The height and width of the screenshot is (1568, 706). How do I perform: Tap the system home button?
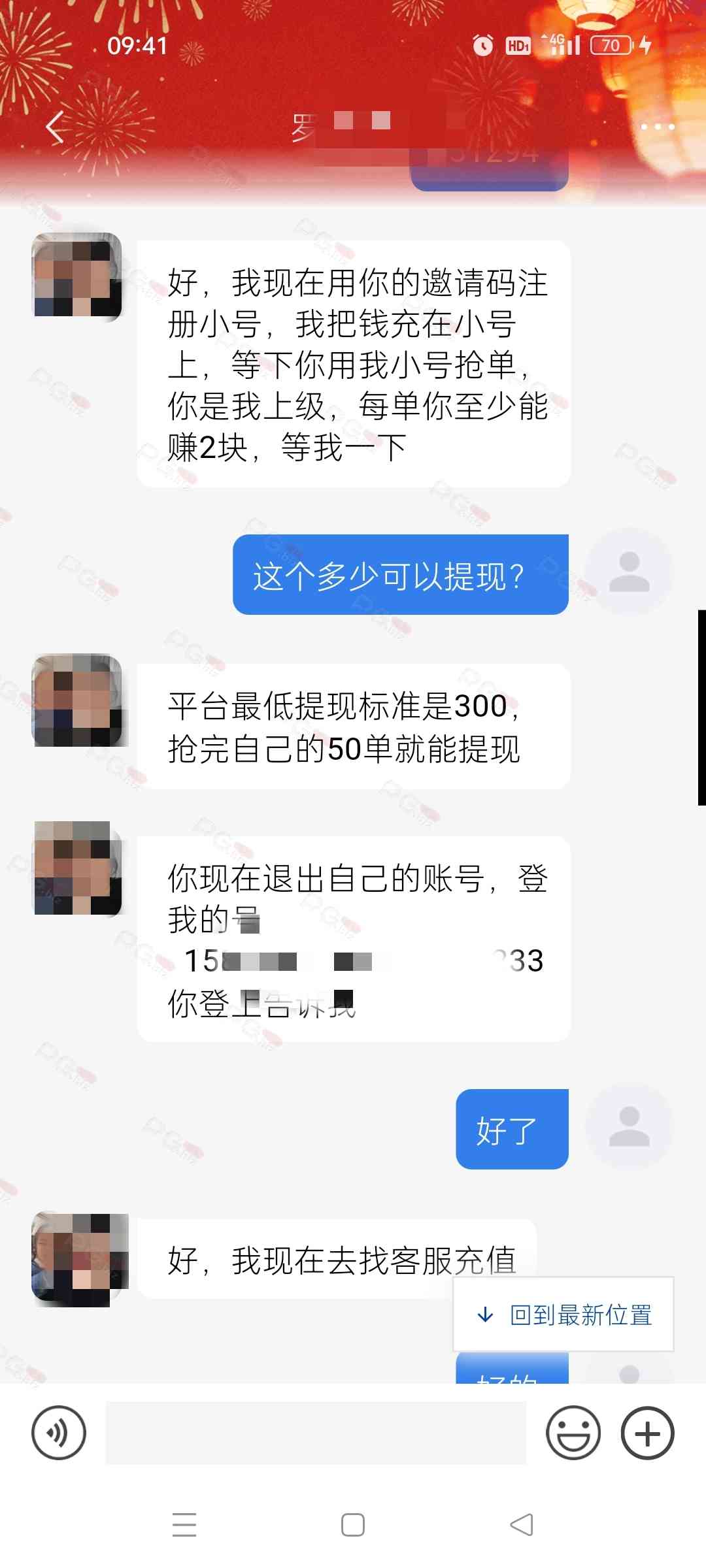click(x=353, y=1525)
